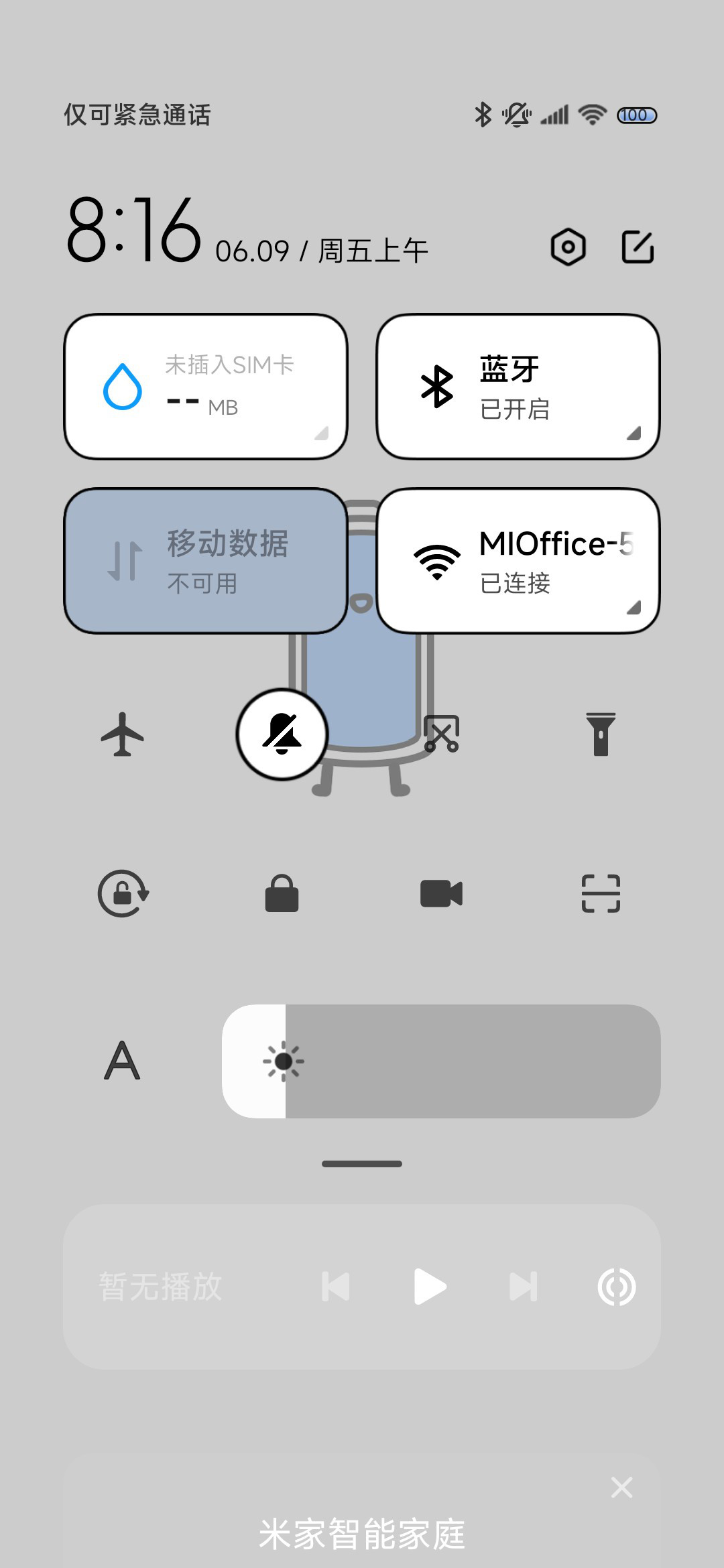Open settings via the hexagon gear icon

(x=568, y=247)
